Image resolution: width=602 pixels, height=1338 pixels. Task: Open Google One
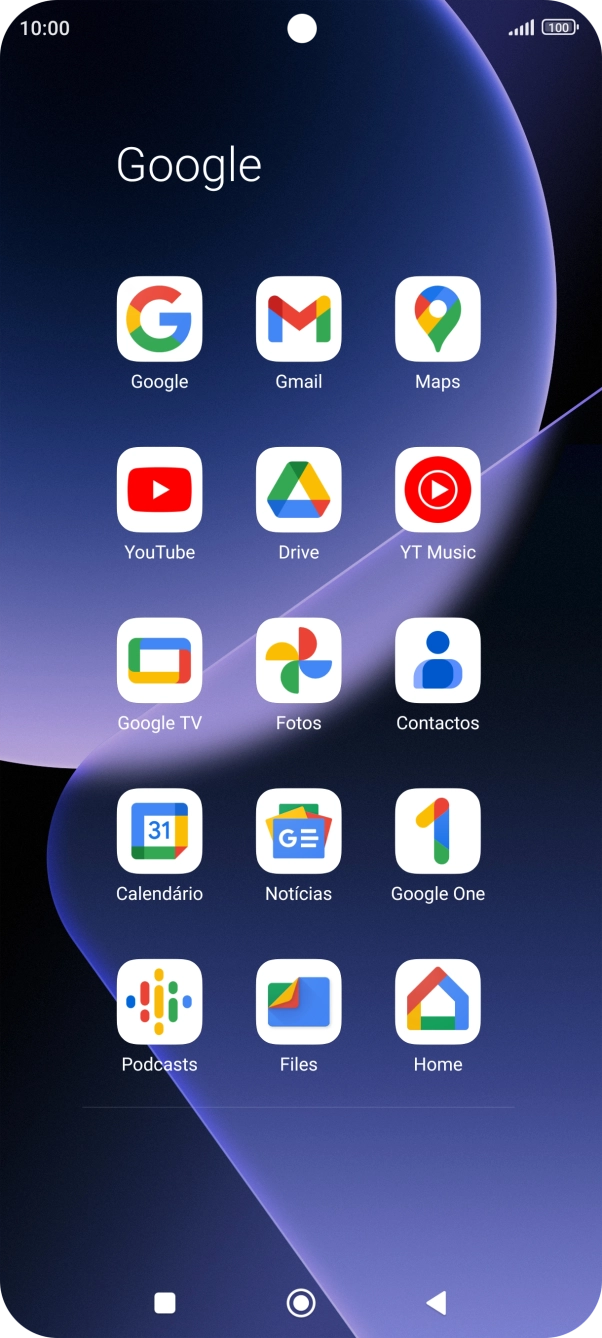[x=437, y=832]
